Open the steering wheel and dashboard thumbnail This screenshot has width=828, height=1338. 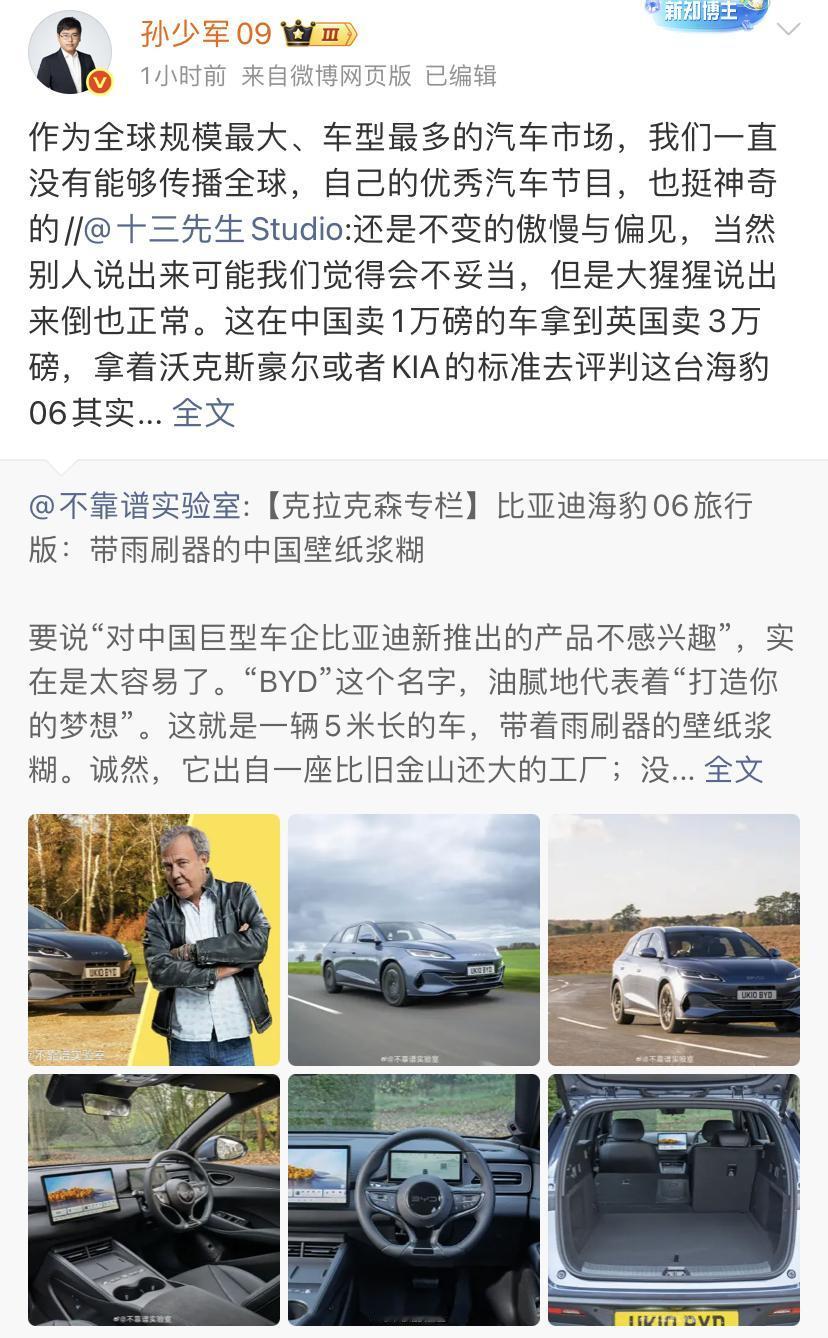pyautogui.click(x=414, y=1200)
